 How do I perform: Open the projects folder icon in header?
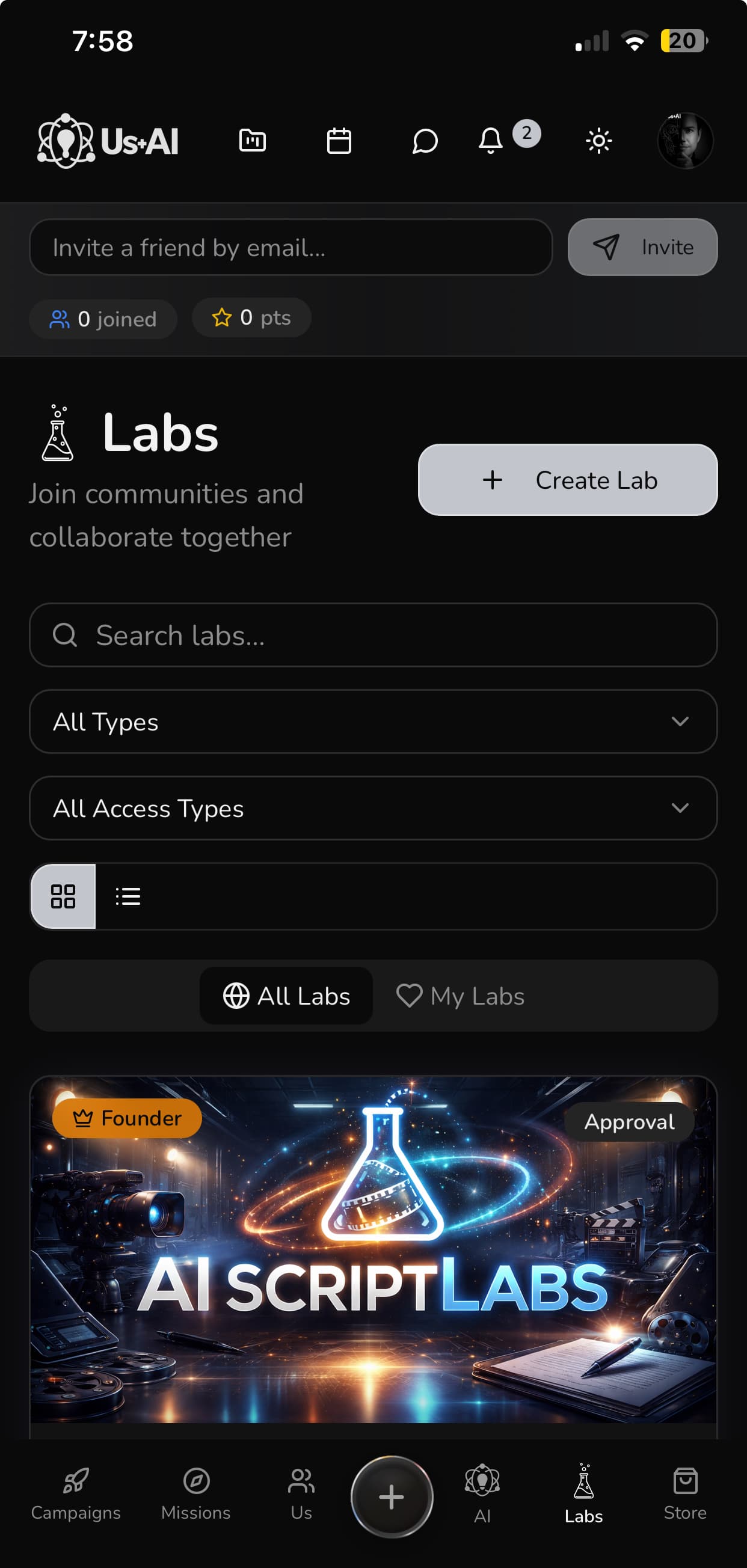click(x=251, y=141)
